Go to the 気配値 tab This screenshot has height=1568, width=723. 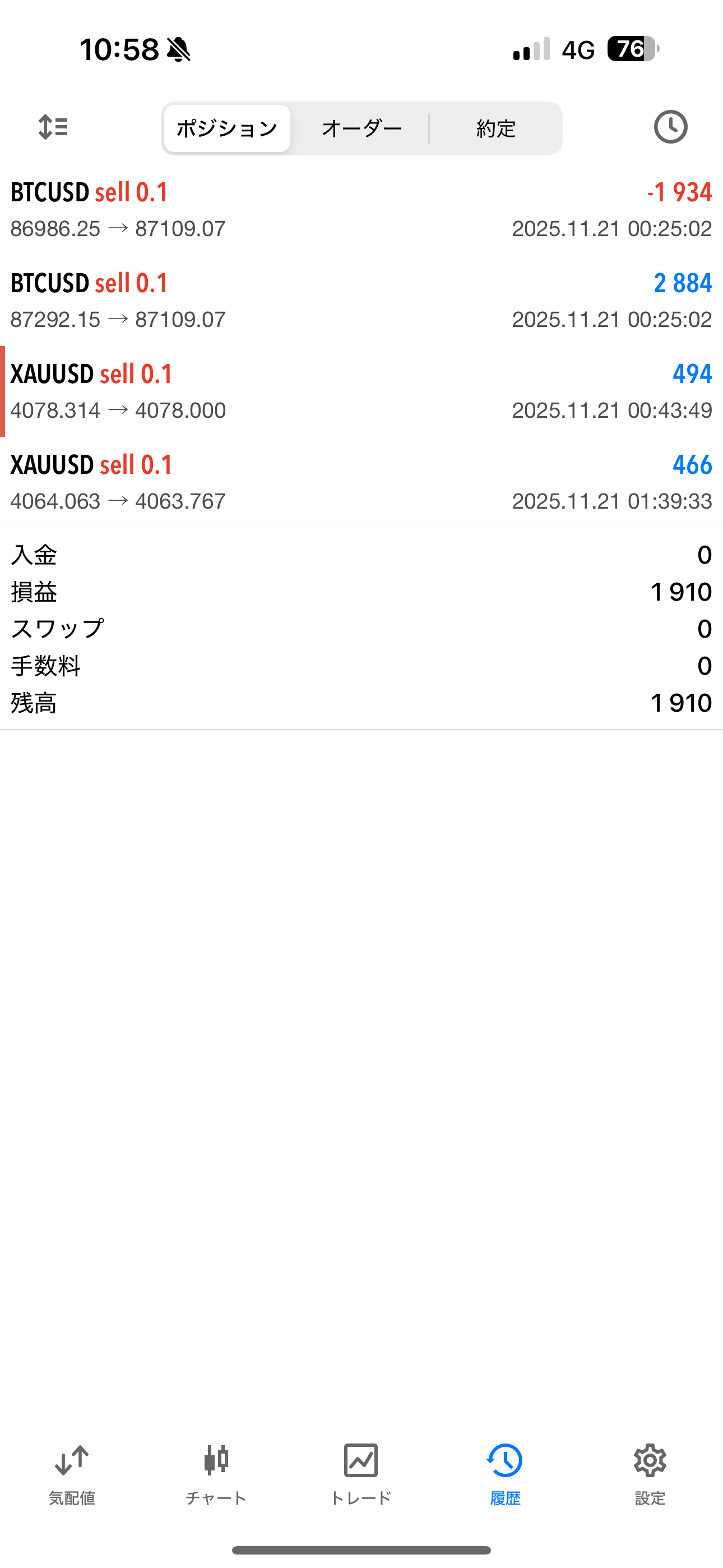point(72,1474)
